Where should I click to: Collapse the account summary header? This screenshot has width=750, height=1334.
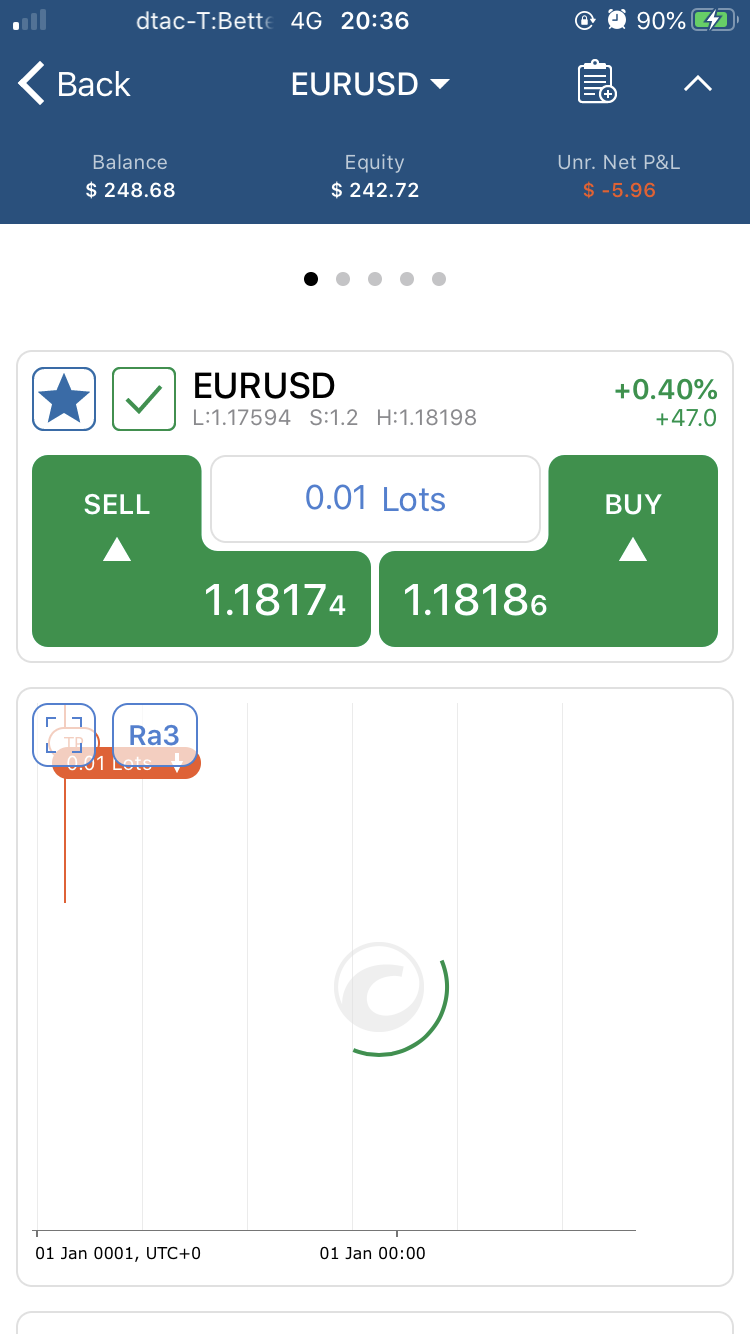[697, 84]
